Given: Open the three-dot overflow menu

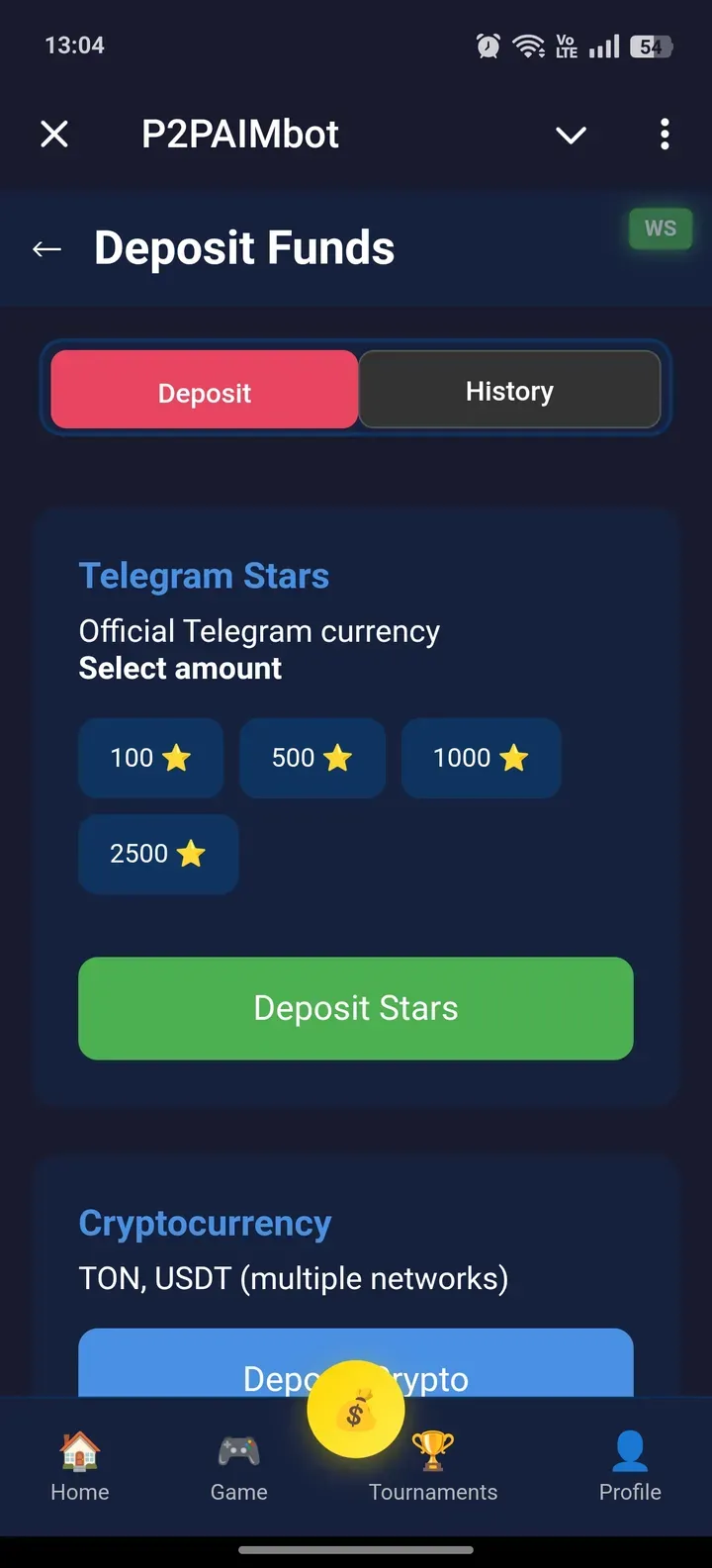Looking at the screenshot, I should 665,134.
